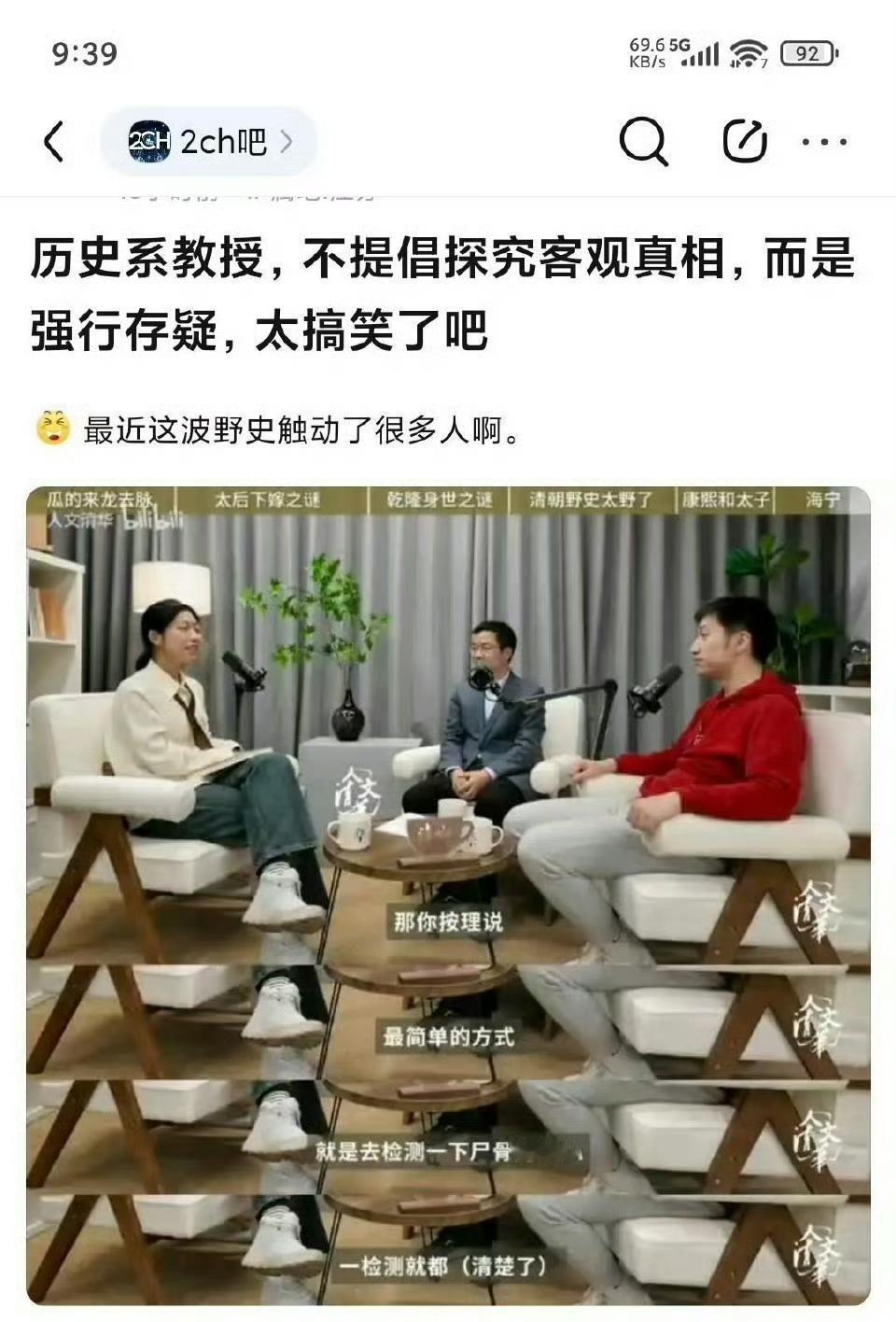Tap the 清朝野史太野了 chapter label
896x1322 pixels.
point(594,500)
